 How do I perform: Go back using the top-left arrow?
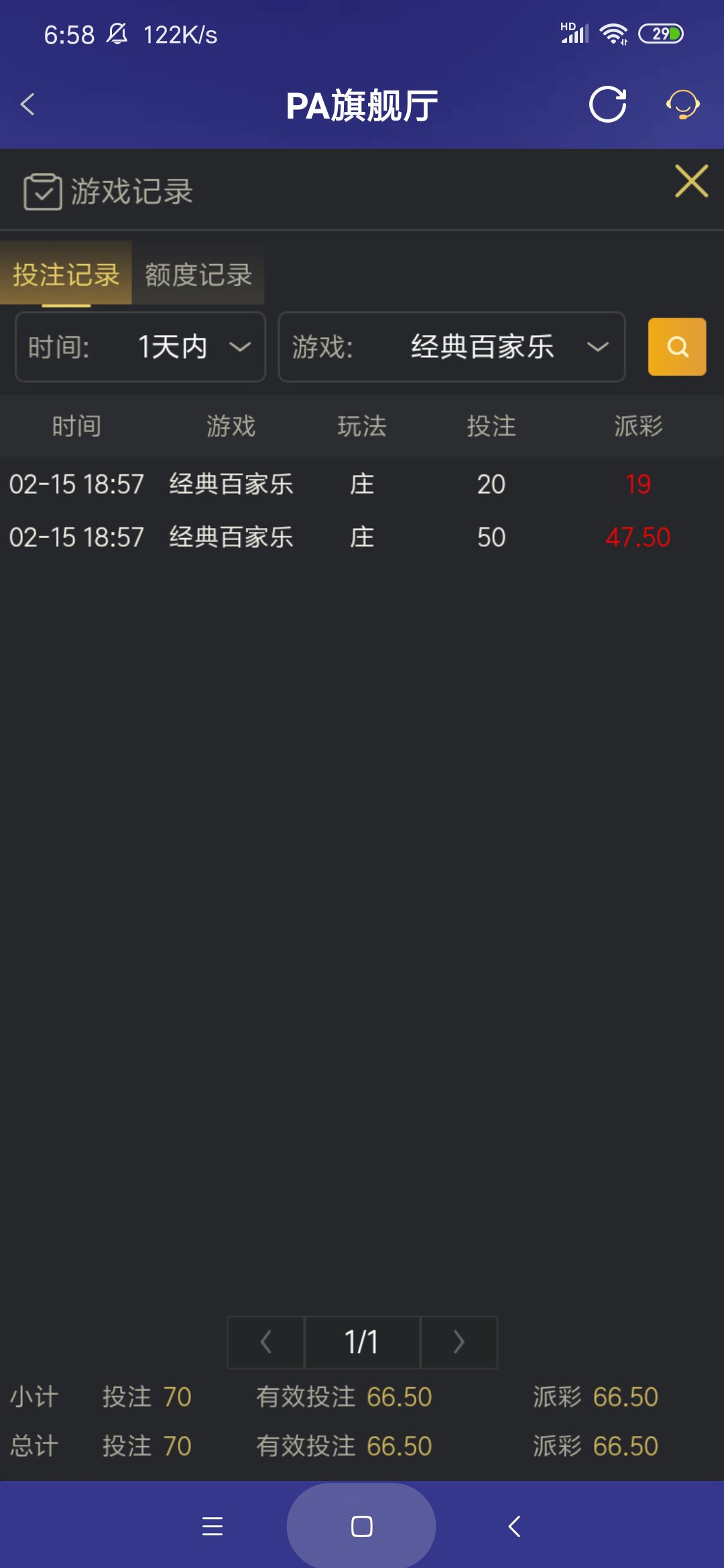27,105
